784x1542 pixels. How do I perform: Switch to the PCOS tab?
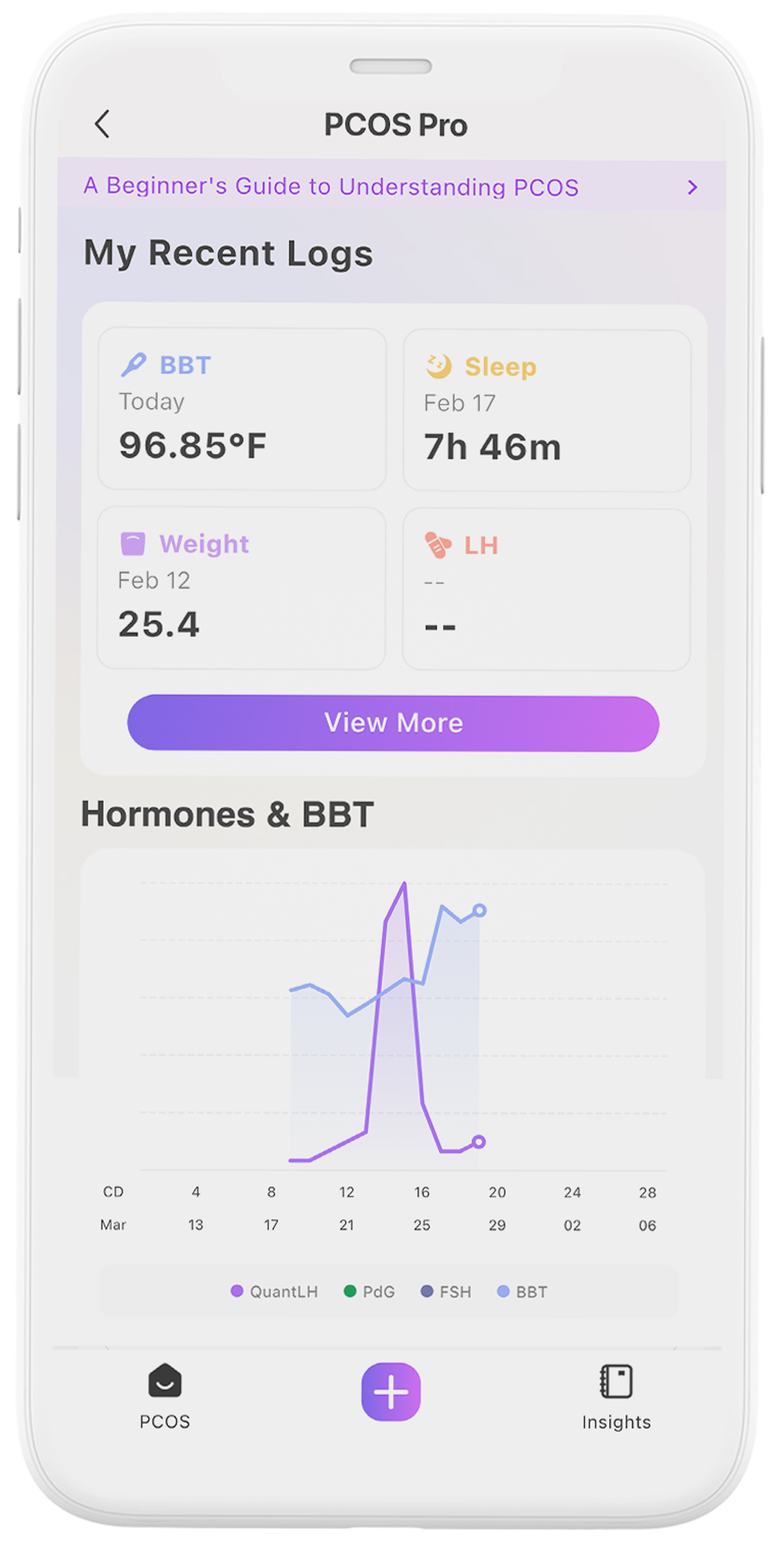[x=164, y=1395]
